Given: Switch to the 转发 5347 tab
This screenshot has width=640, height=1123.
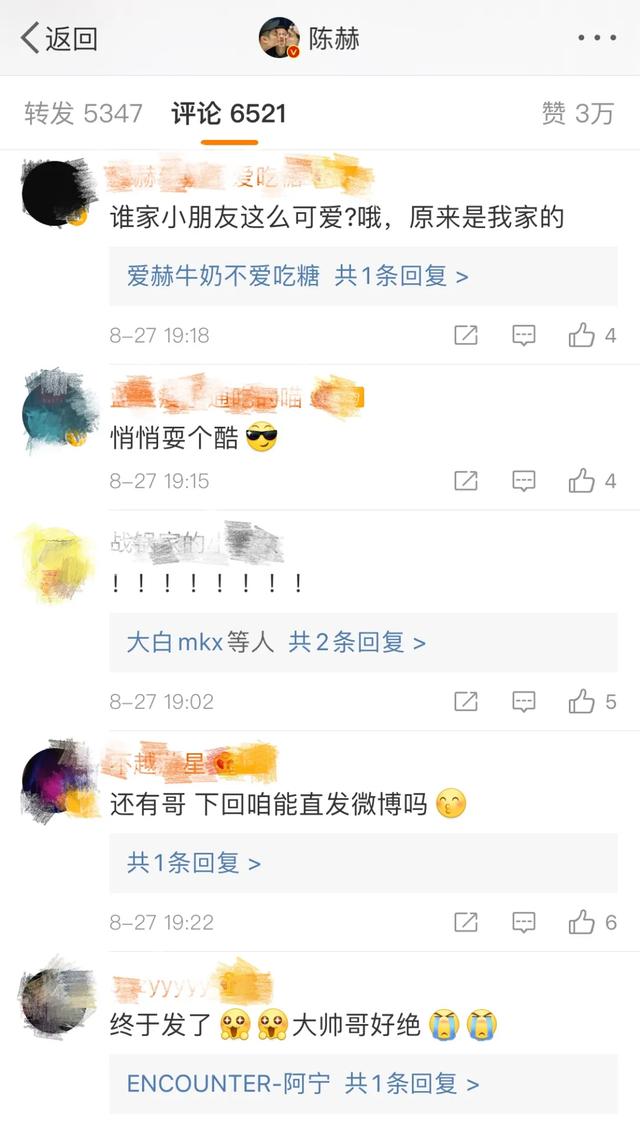Looking at the screenshot, I should pos(84,113).
